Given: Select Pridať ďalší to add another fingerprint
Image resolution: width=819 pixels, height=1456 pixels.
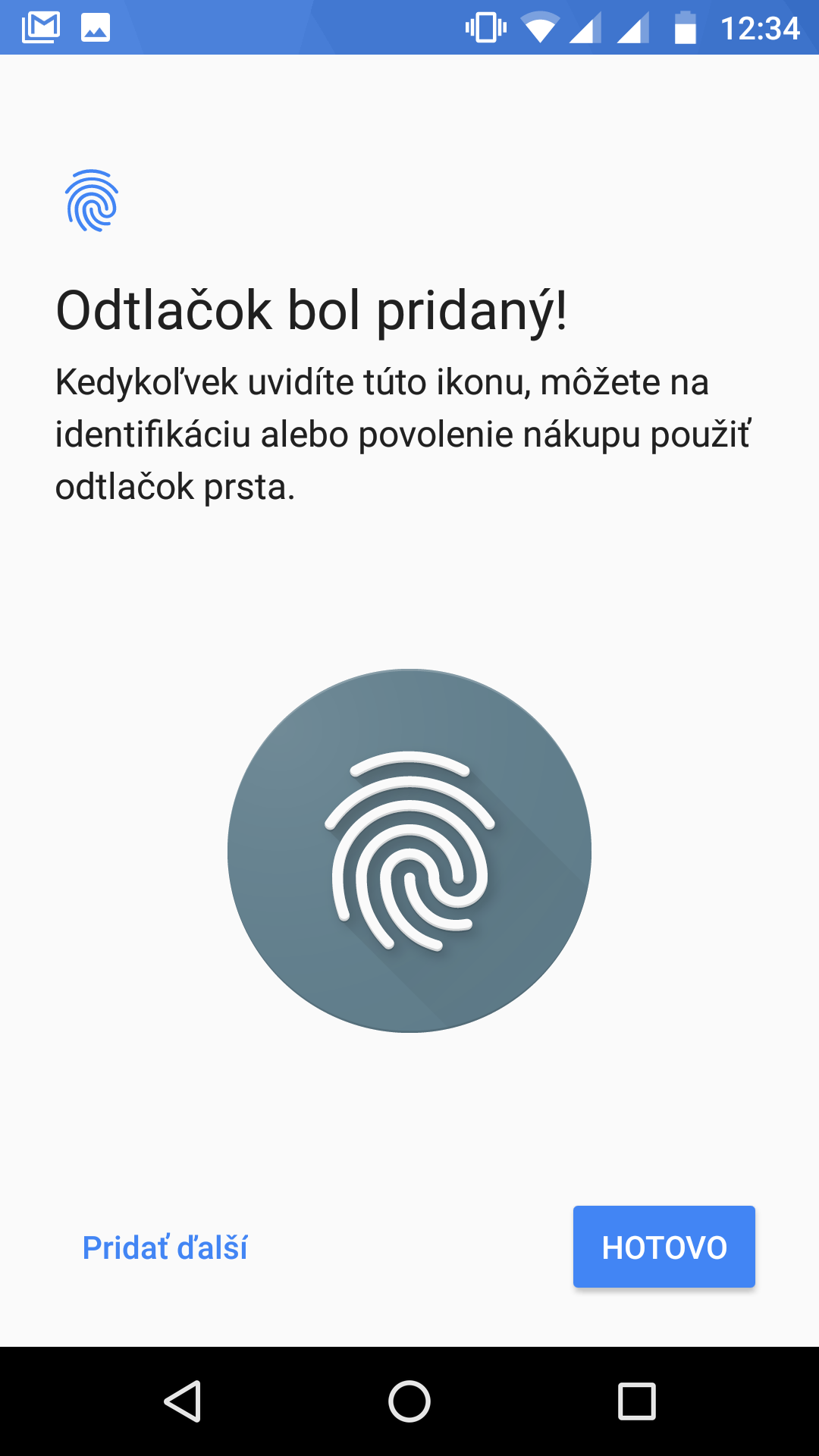Looking at the screenshot, I should pyautogui.click(x=165, y=1247).
